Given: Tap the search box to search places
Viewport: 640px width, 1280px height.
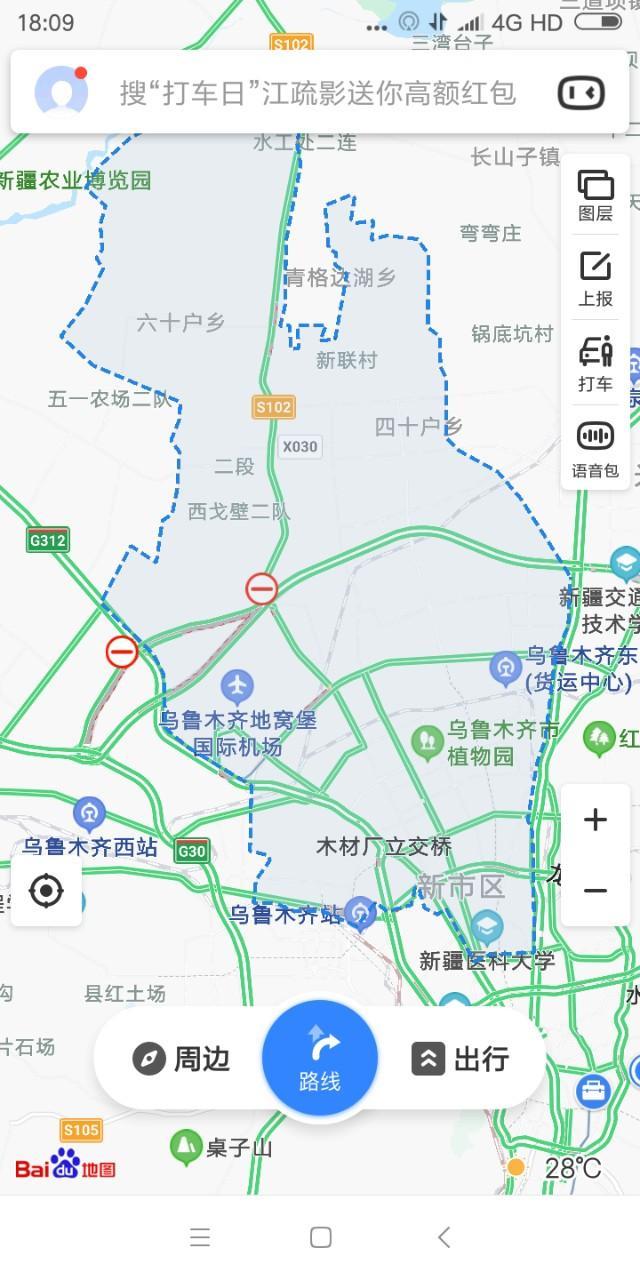Looking at the screenshot, I should 318,93.
